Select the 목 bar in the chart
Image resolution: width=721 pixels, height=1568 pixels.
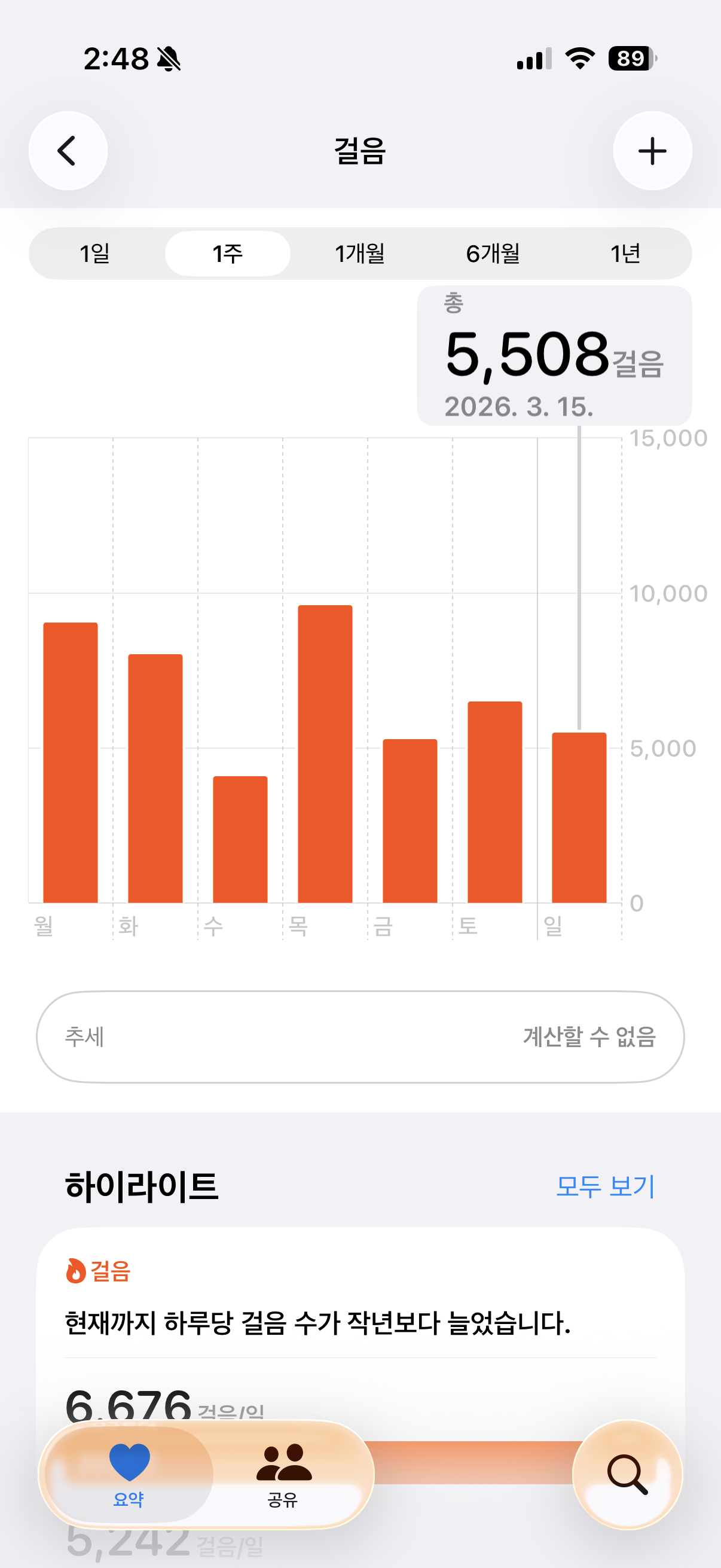(x=325, y=754)
